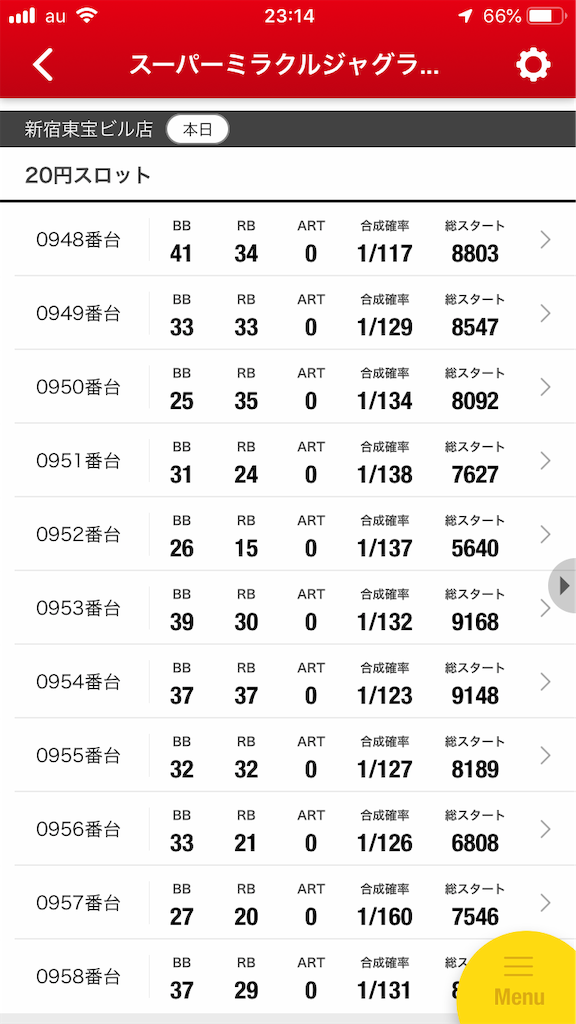Open the yellow Menu button
Viewport: 576px width, 1024px height.
(x=519, y=982)
